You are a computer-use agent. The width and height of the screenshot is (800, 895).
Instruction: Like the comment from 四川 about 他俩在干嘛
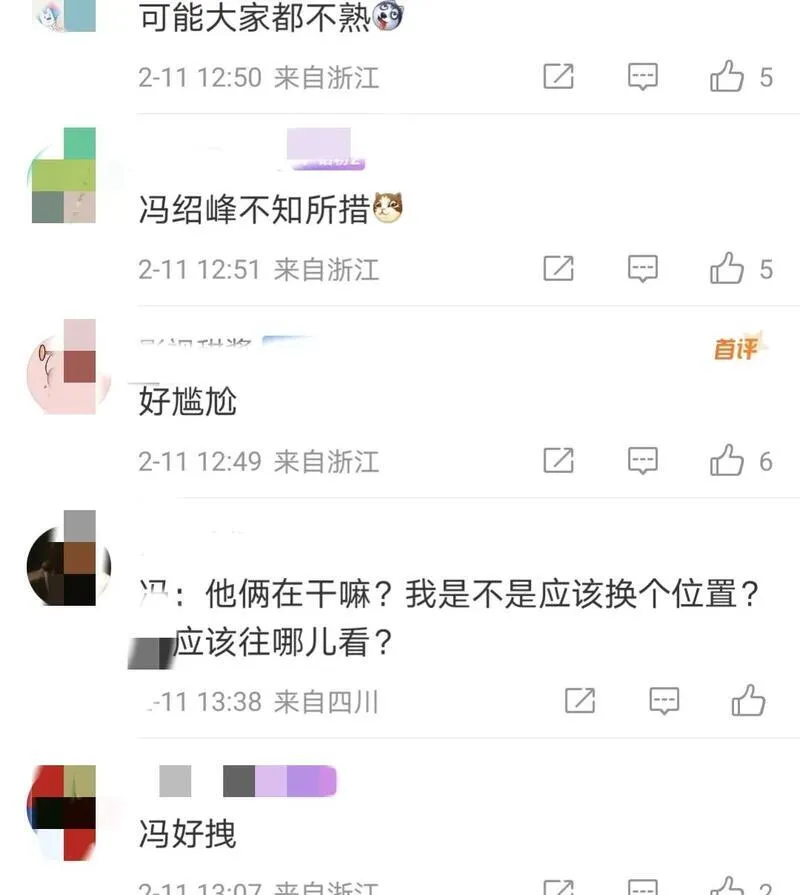coord(748,701)
